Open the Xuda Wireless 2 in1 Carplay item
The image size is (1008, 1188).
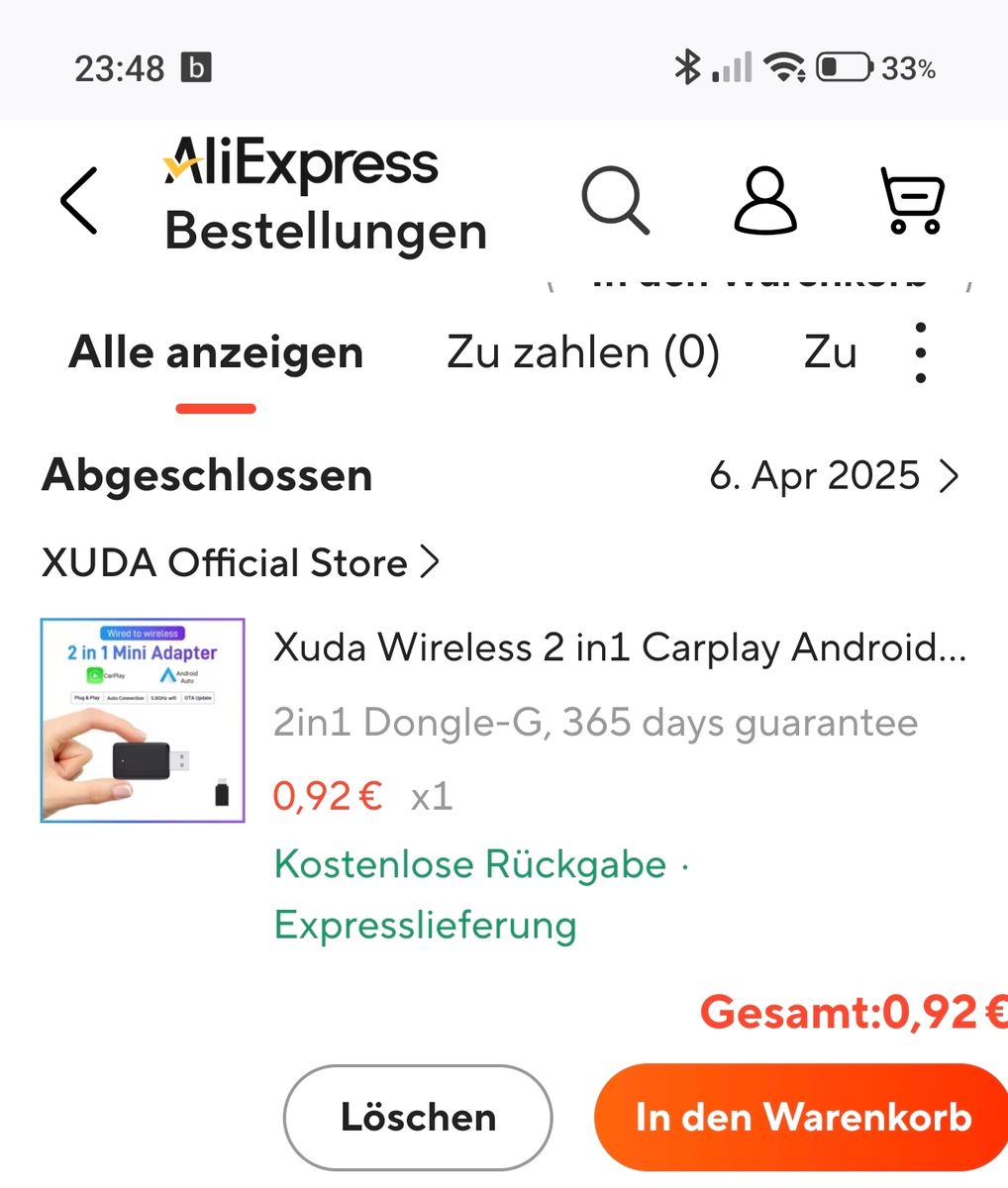619,647
